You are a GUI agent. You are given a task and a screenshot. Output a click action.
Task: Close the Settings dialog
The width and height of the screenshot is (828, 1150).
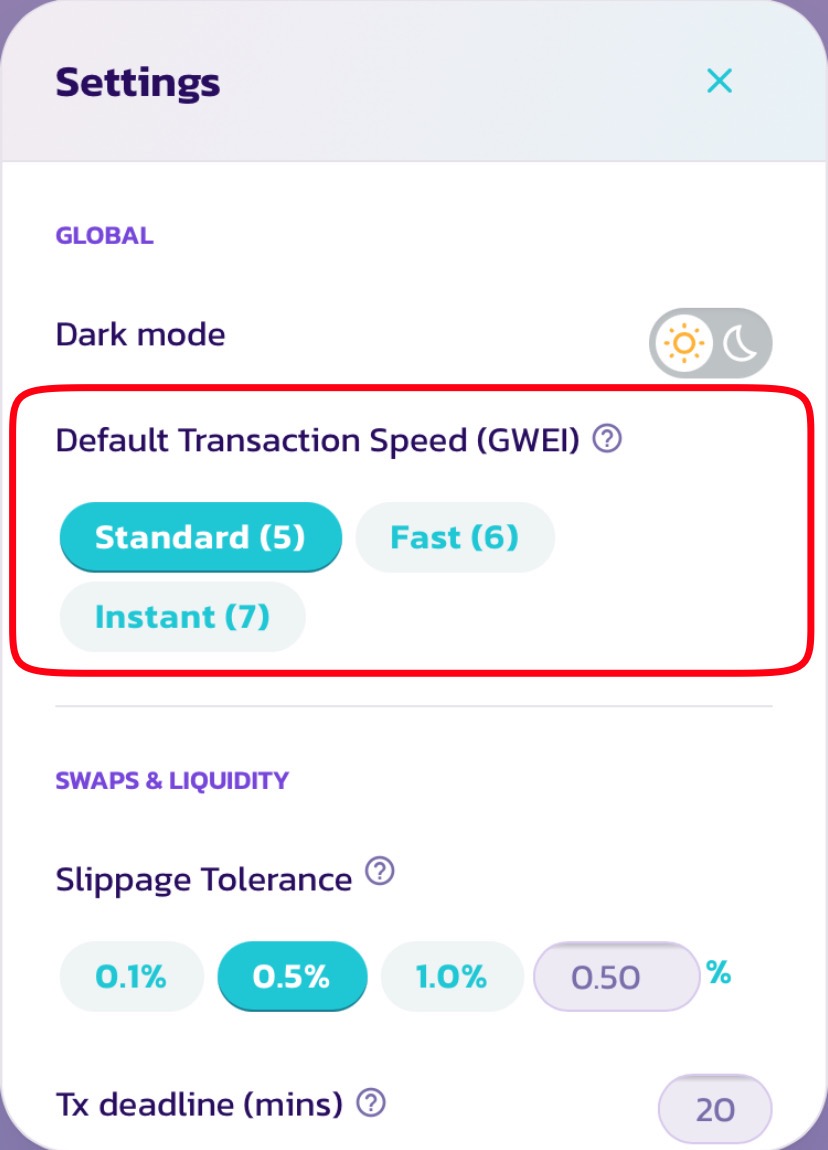719,81
